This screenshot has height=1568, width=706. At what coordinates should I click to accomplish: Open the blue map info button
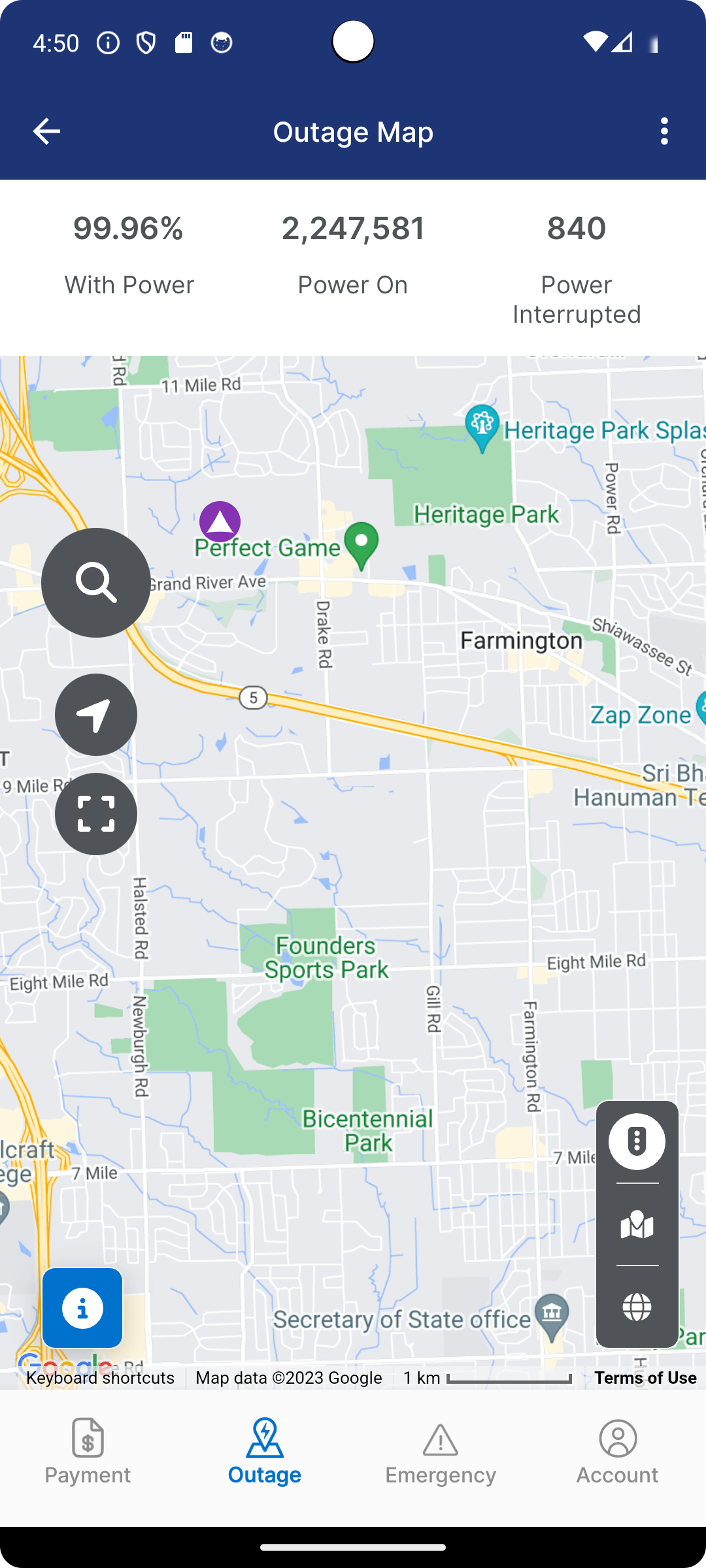(82, 1308)
